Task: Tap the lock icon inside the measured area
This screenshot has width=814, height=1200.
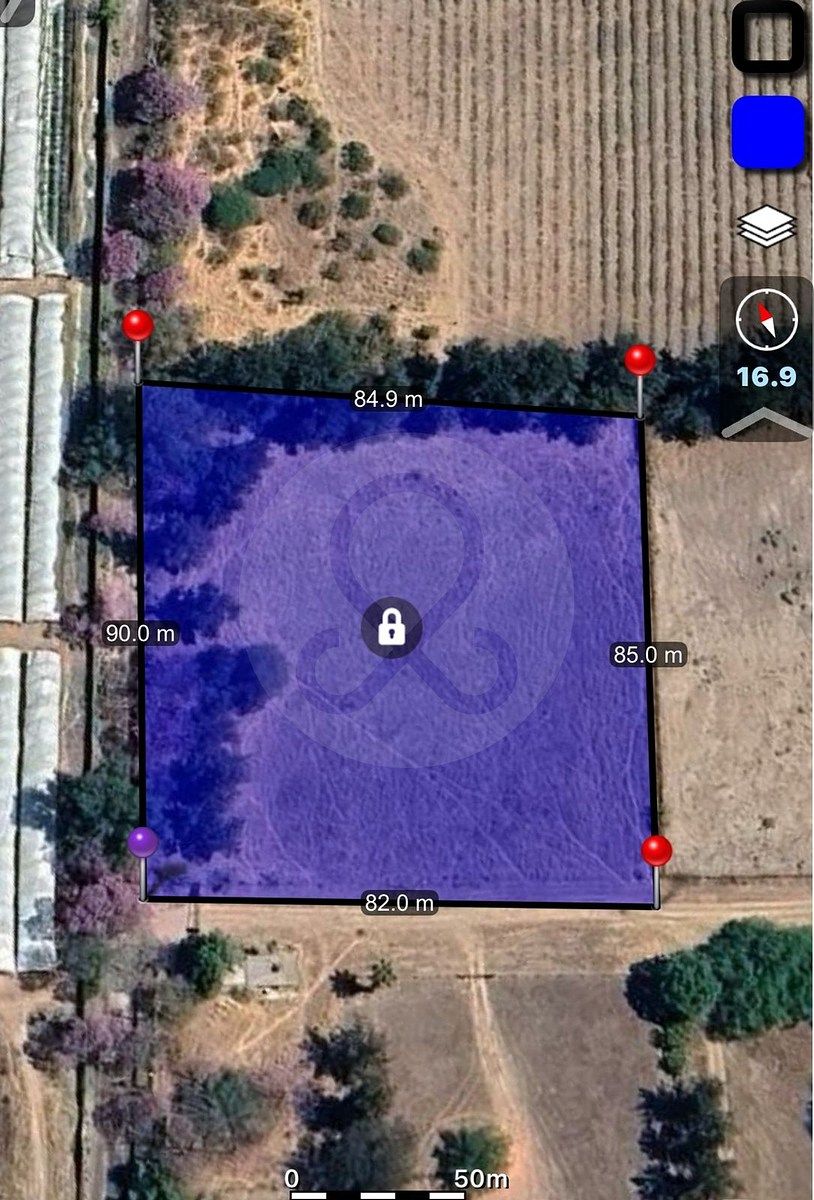Action: (391, 629)
